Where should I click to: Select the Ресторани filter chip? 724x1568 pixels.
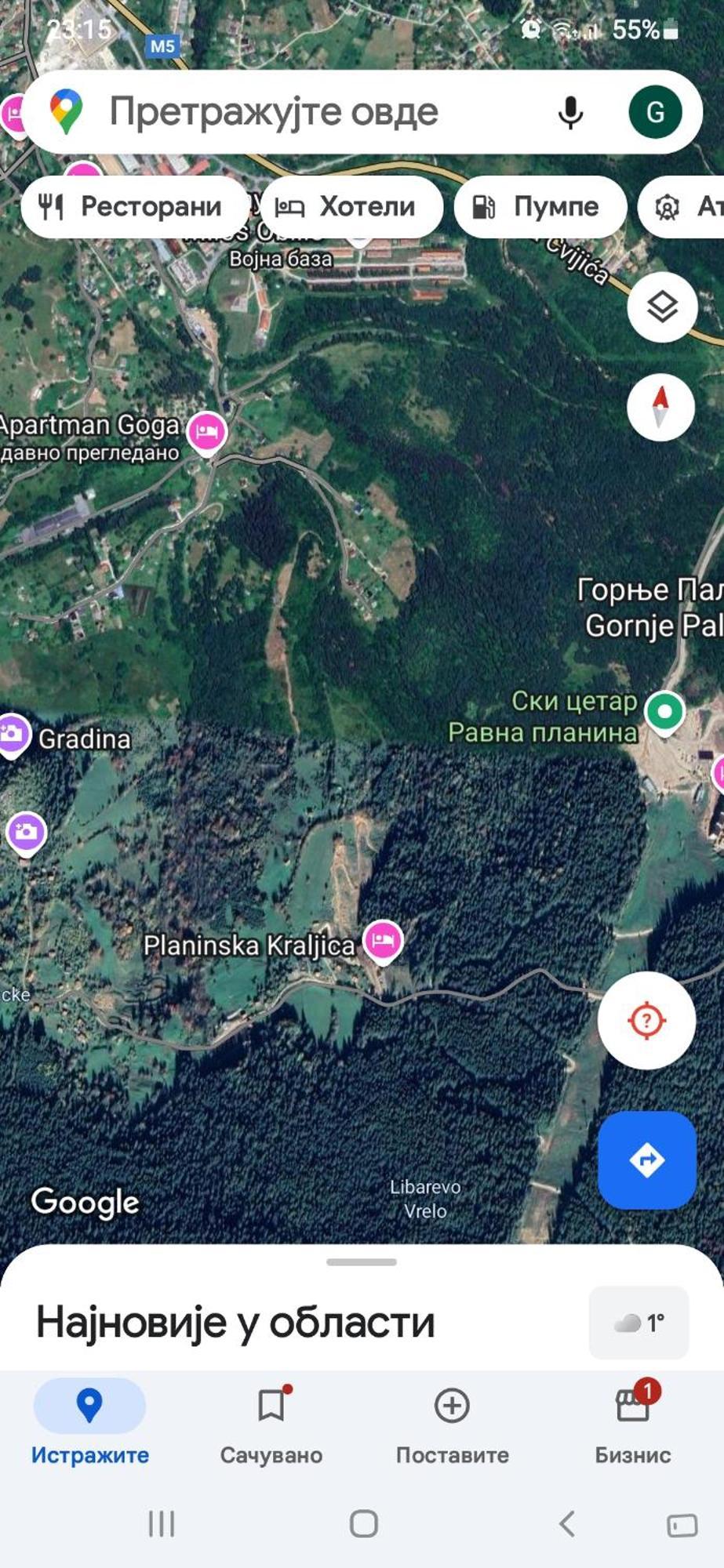pos(133,207)
